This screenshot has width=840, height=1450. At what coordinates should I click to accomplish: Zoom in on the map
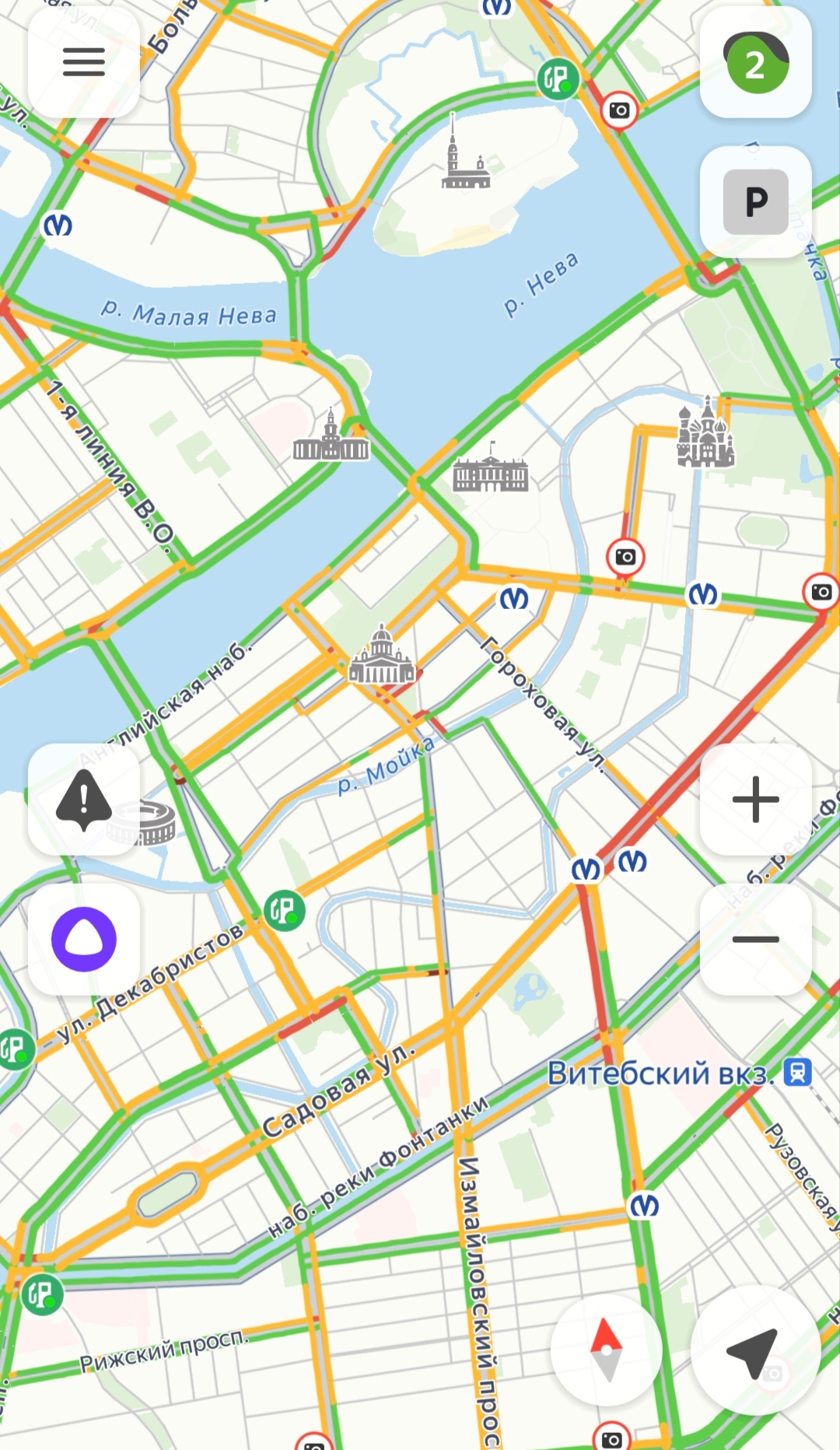tap(756, 800)
